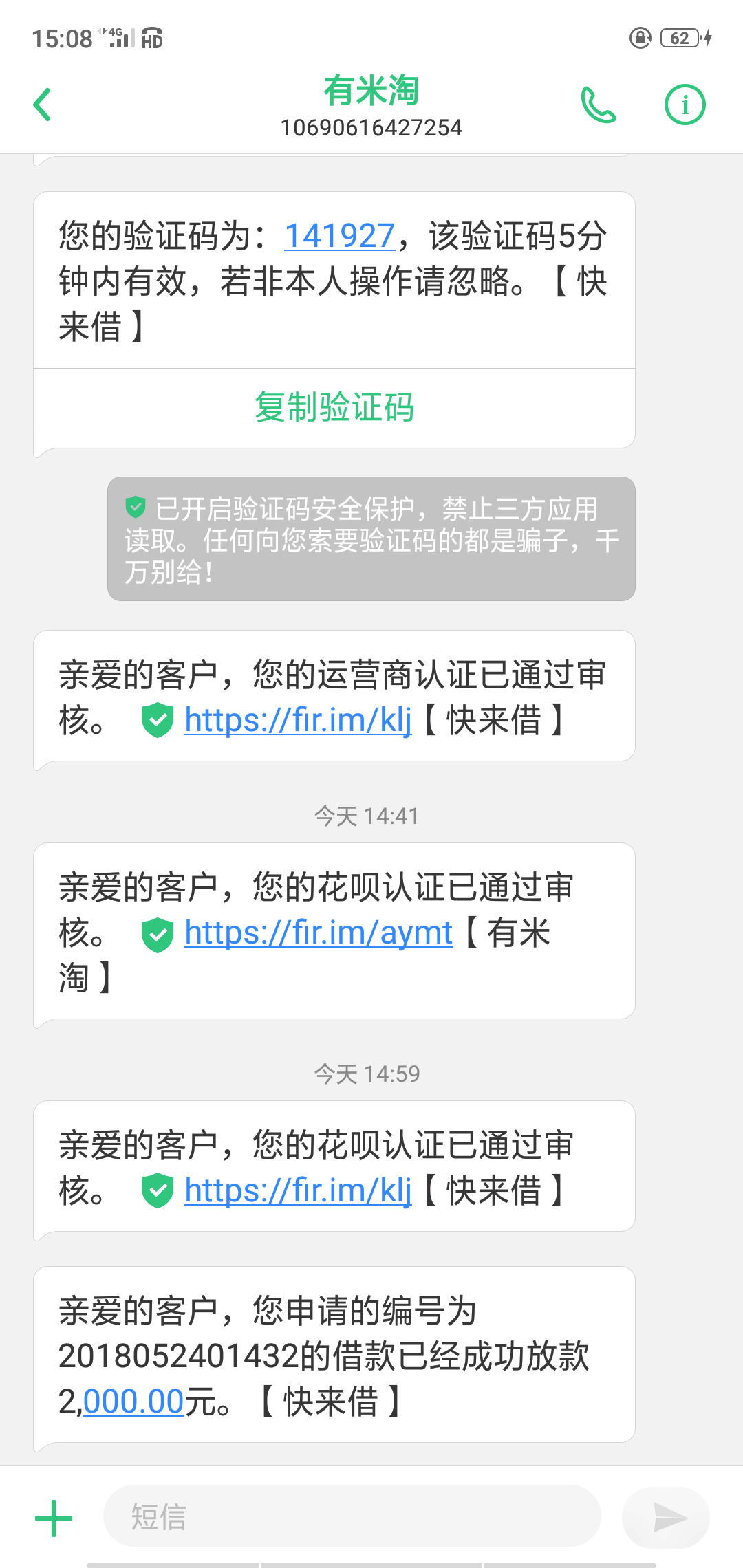Image resolution: width=743 pixels, height=1568 pixels.
Task: Open the conversation info icon
Action: [x=685, y=105]
